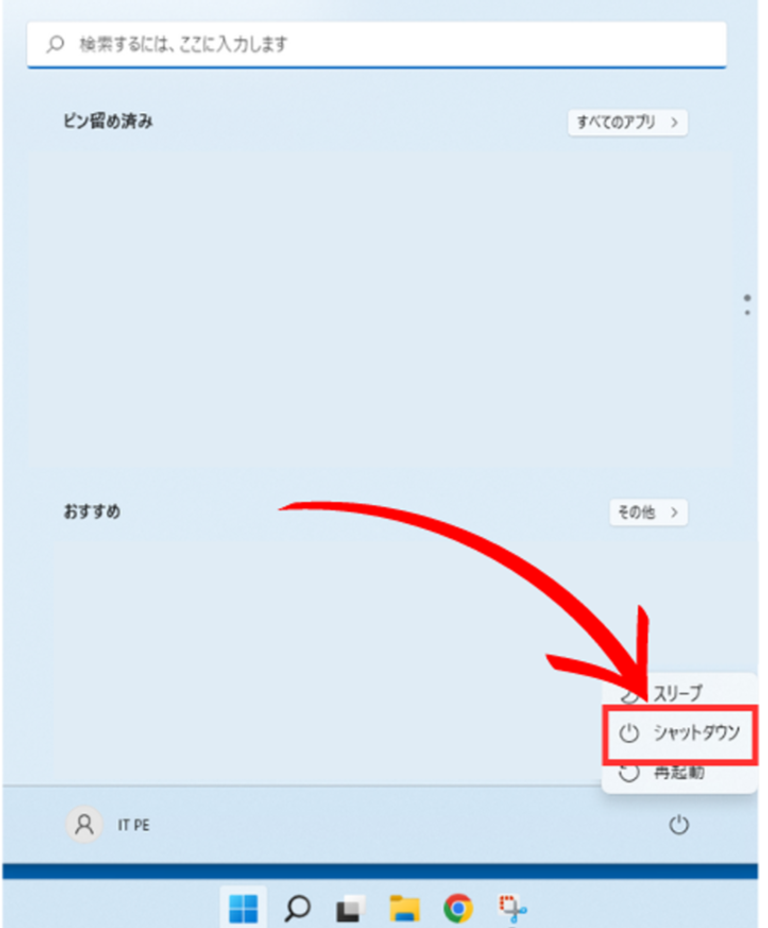
Task: Tap the power icon
Action: coord(679,825)
